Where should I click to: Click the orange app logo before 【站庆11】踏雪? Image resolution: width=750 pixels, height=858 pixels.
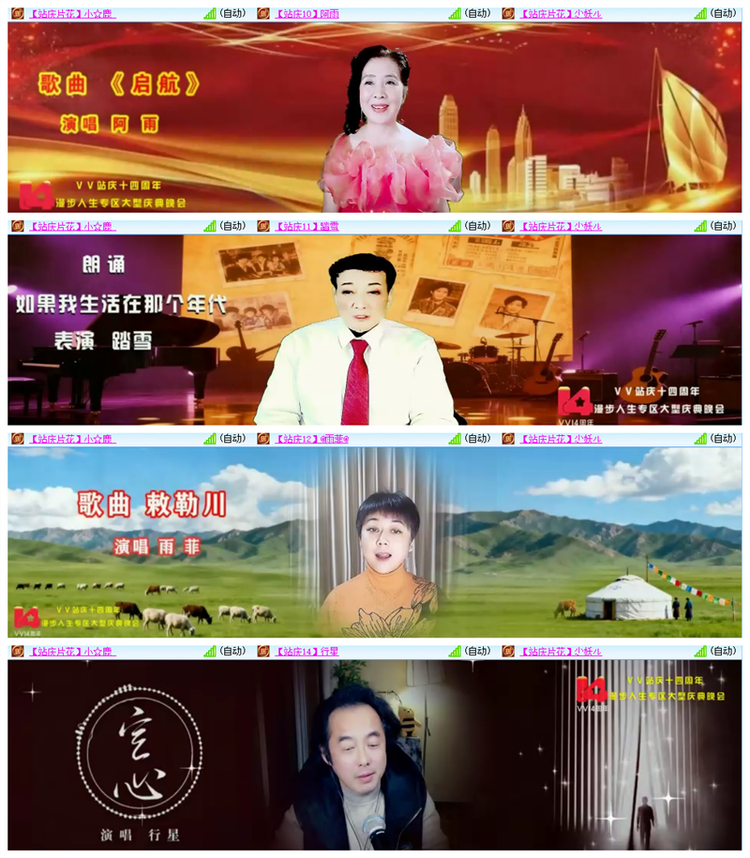coord(262,227)
